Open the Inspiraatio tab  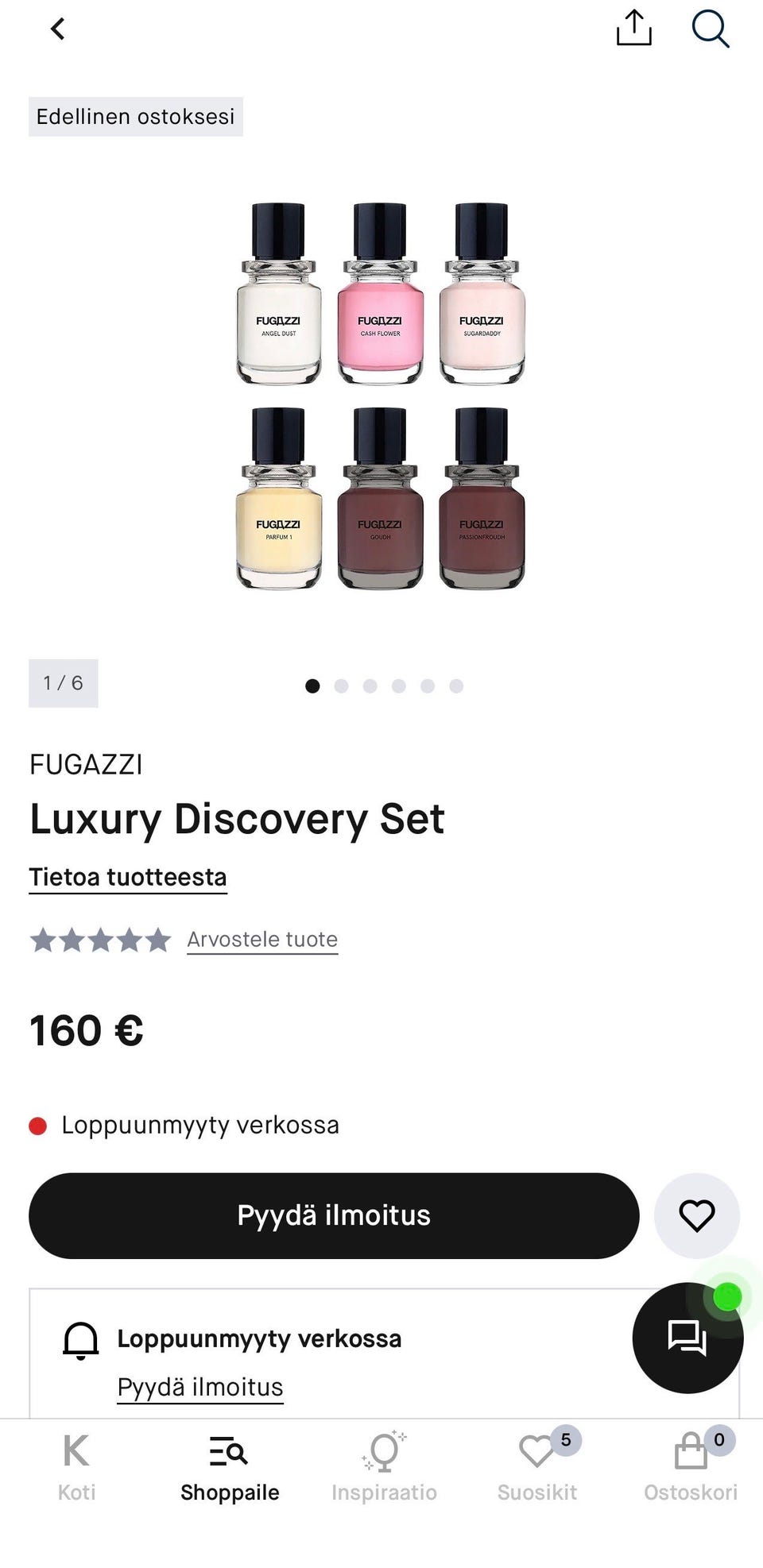pos(384,1468)
